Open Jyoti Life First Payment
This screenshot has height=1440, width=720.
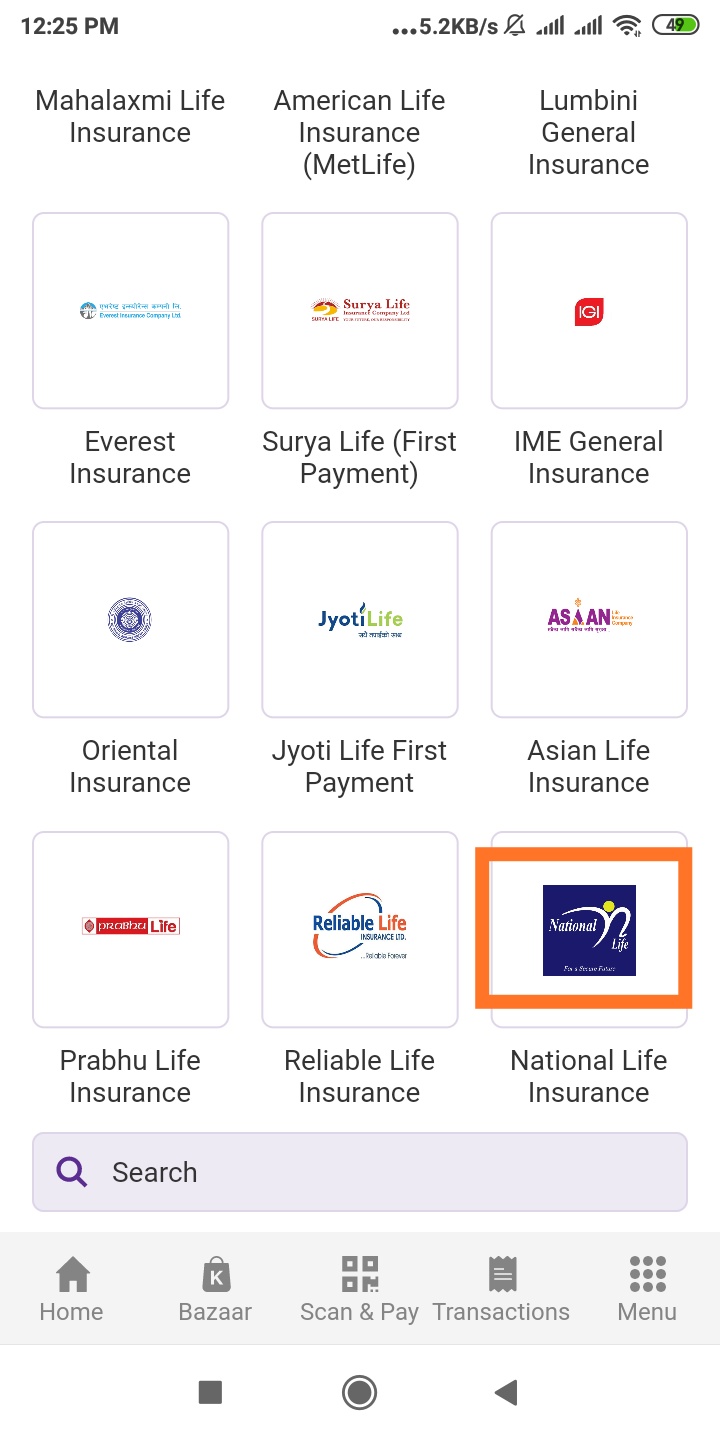tap(359, 619)
